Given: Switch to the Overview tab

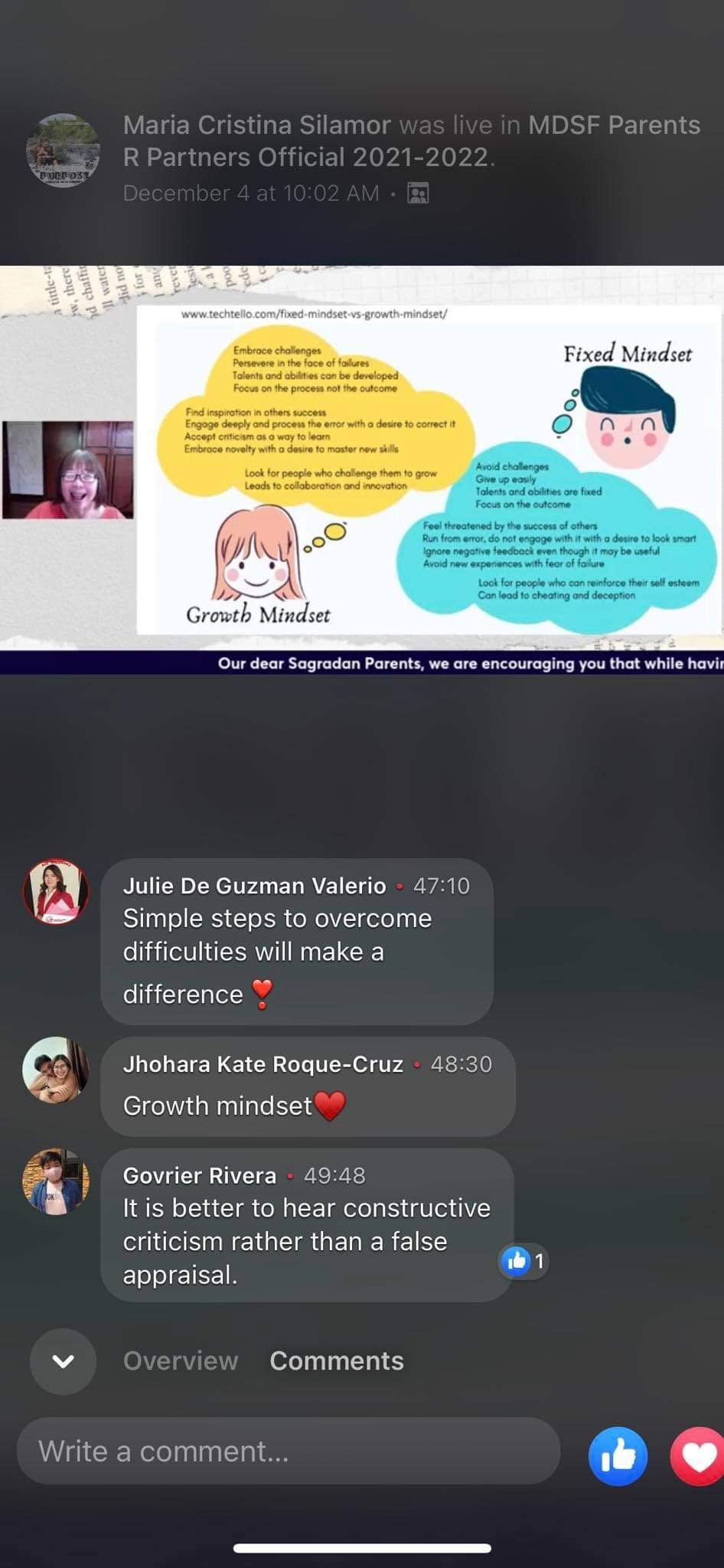Looking at the screenshot, I should pyautogui.click(x=181, y=1361).
